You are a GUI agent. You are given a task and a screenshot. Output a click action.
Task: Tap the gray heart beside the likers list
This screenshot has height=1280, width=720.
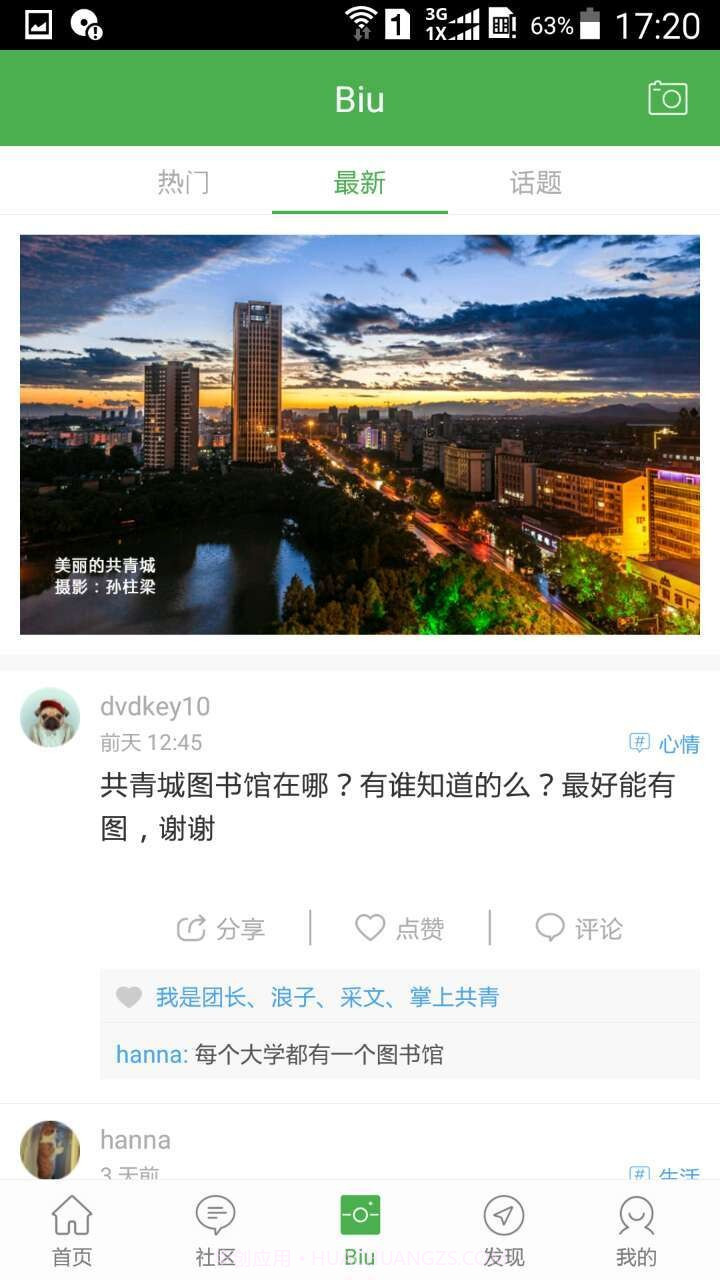coord(129,997)
